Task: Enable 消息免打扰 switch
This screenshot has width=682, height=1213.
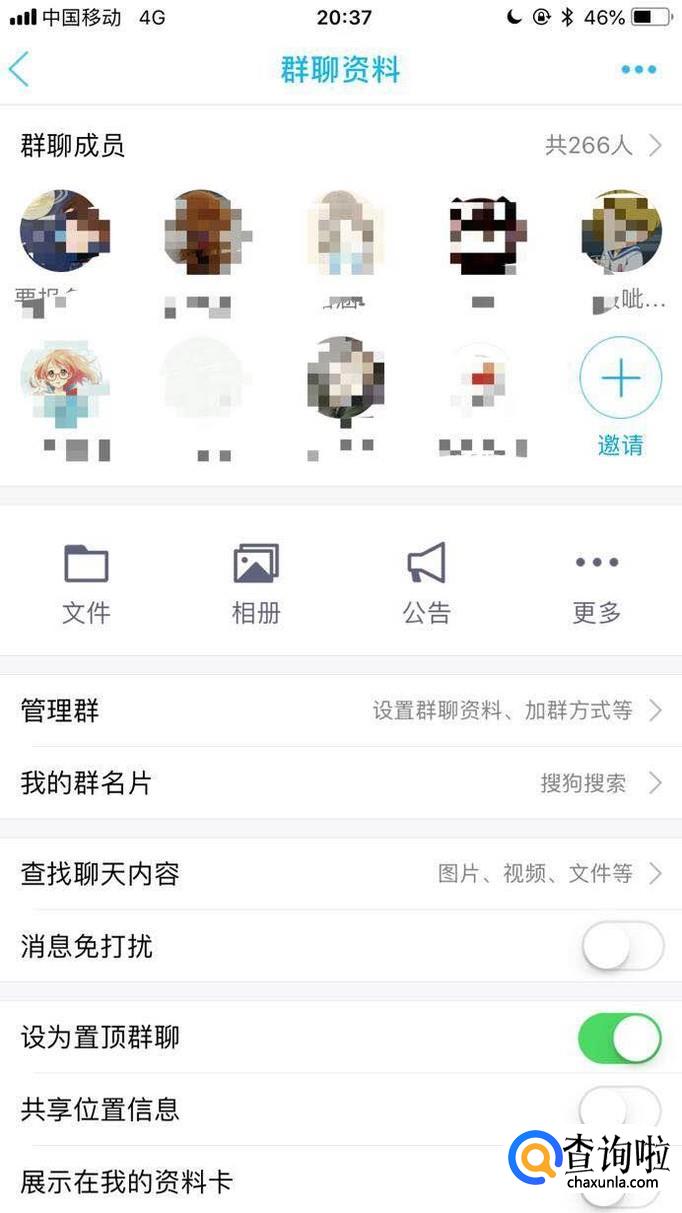Action: [x=621, y=946]
